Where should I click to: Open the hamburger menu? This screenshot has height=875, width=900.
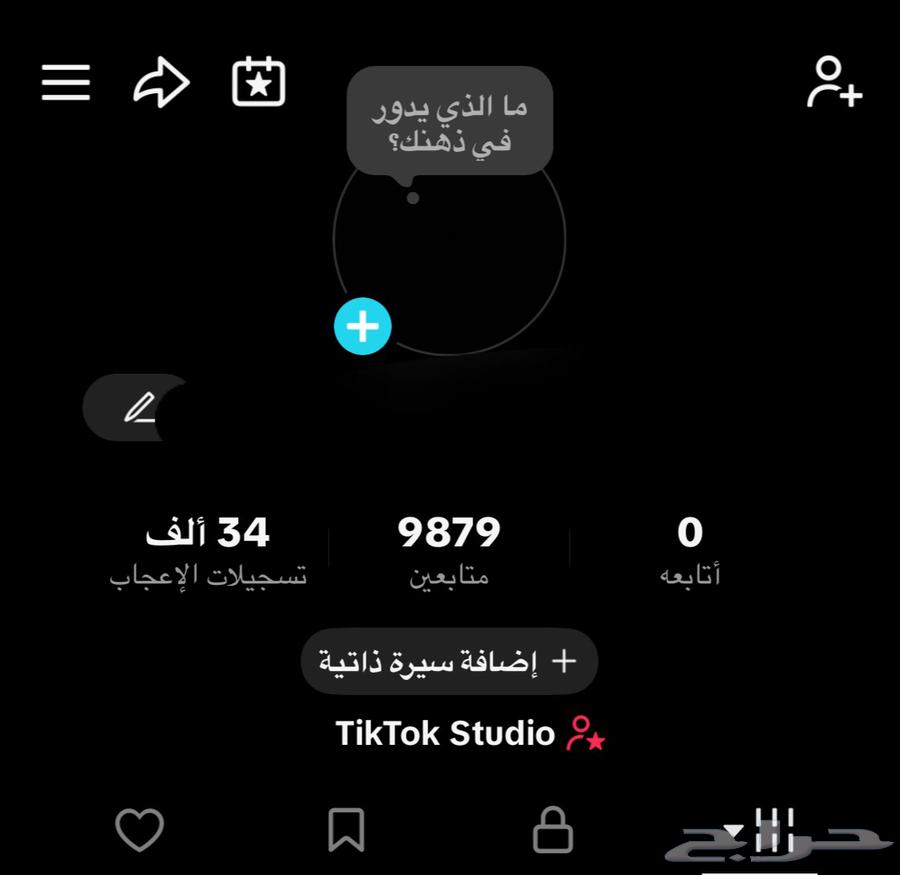[x=66, y=82]
